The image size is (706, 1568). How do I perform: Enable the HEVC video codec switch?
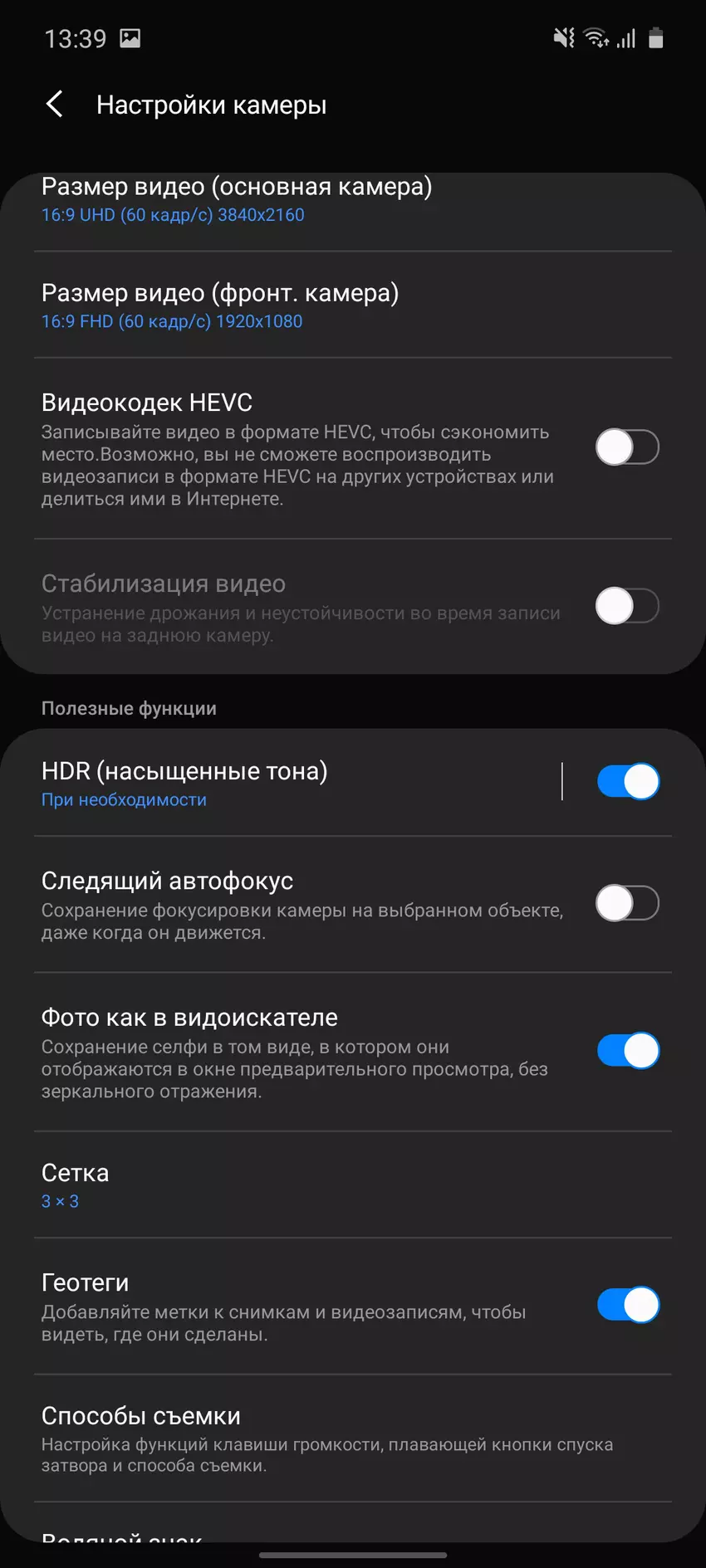[627, 447]
